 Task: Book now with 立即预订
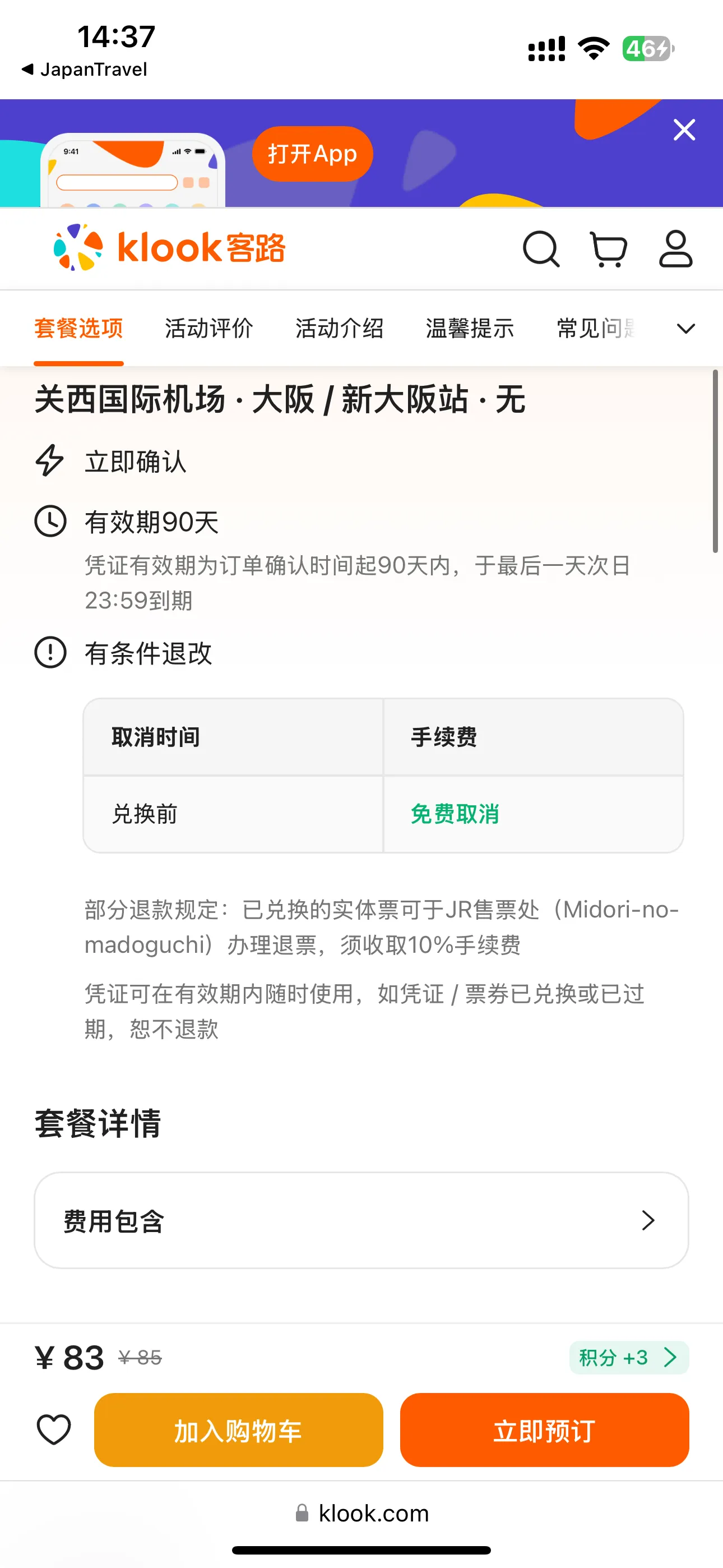pyautogui.click(x=544, y=1430)
